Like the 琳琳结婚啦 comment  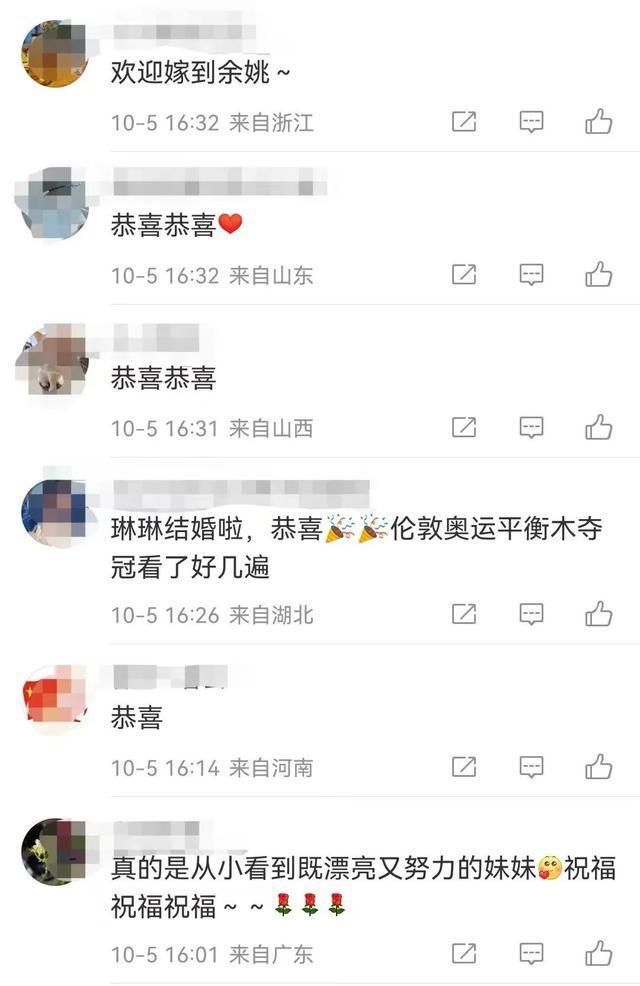(598, 614)
